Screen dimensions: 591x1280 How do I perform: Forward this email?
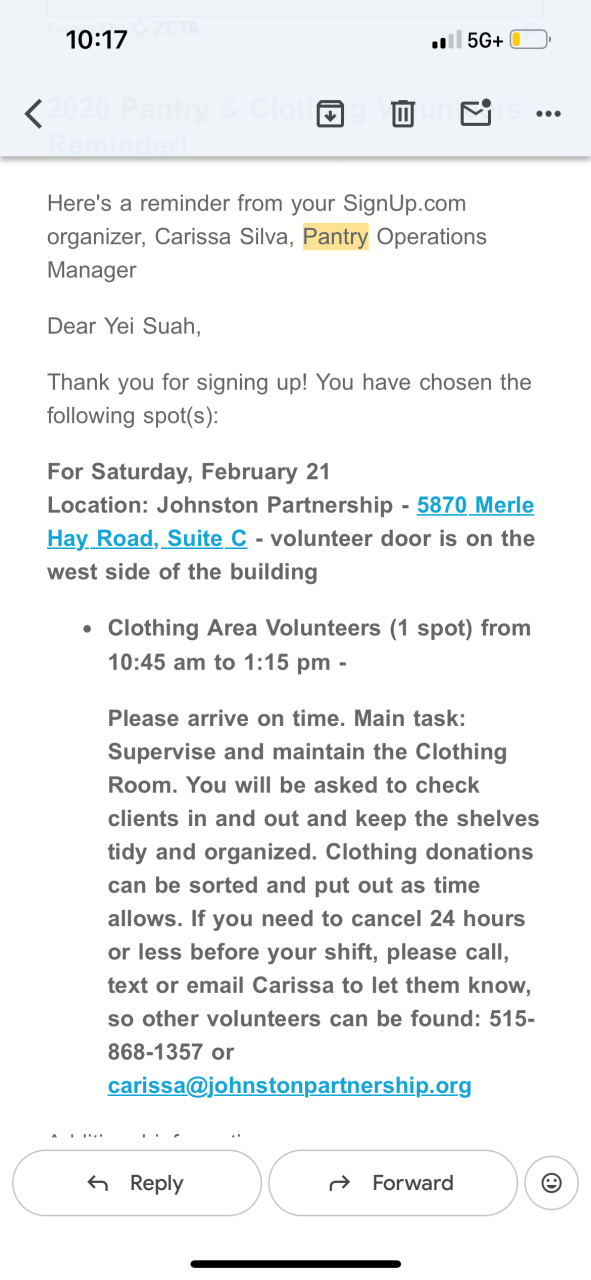click(x=393, y=1183)
